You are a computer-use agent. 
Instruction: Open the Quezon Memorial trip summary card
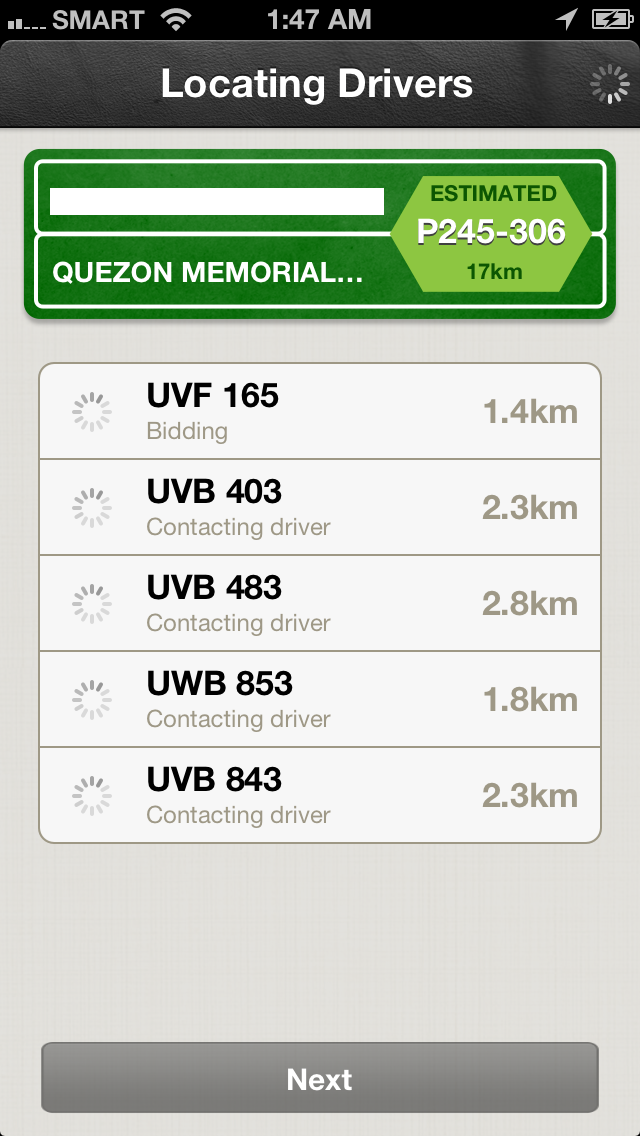pos(320,234)
